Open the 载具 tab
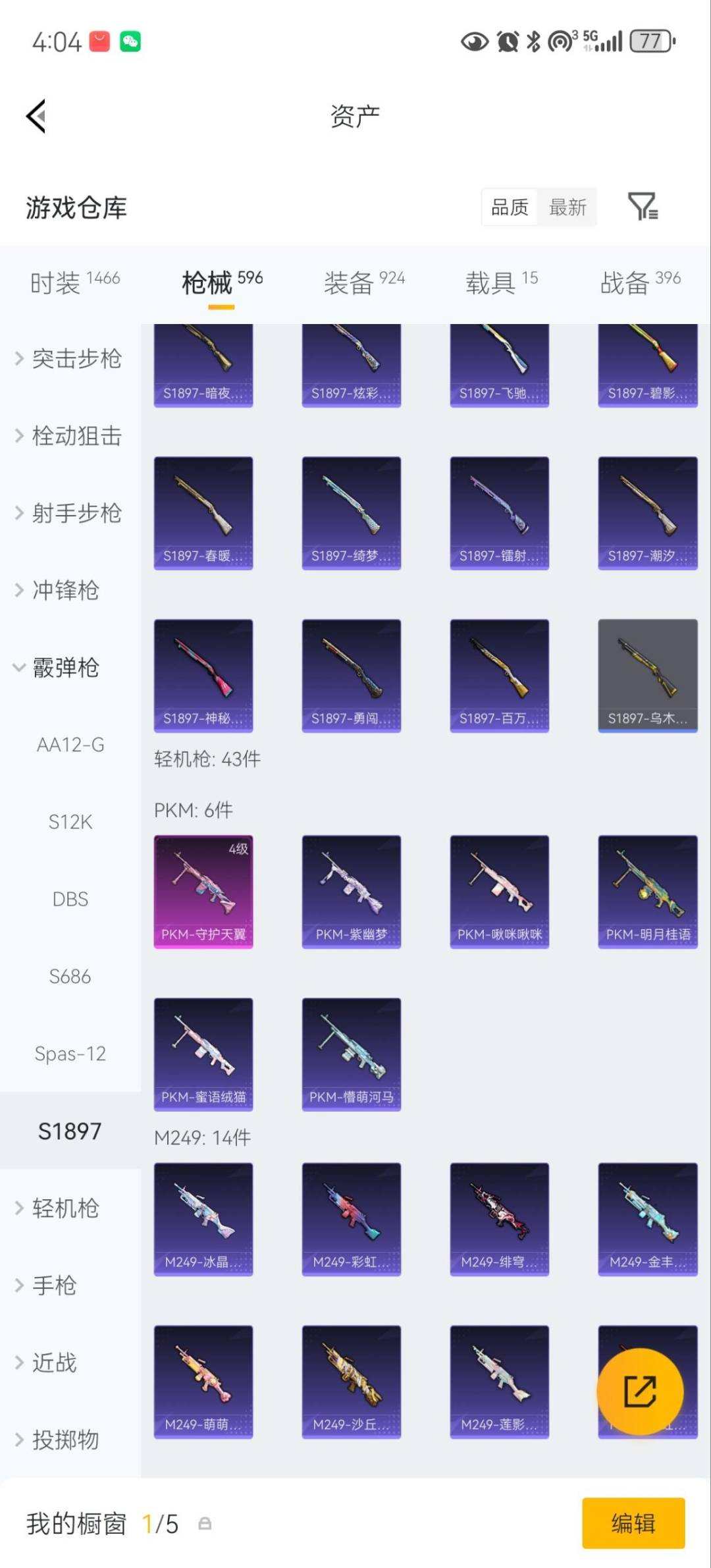Screen dimensions: 711x1568 point(502,283)
